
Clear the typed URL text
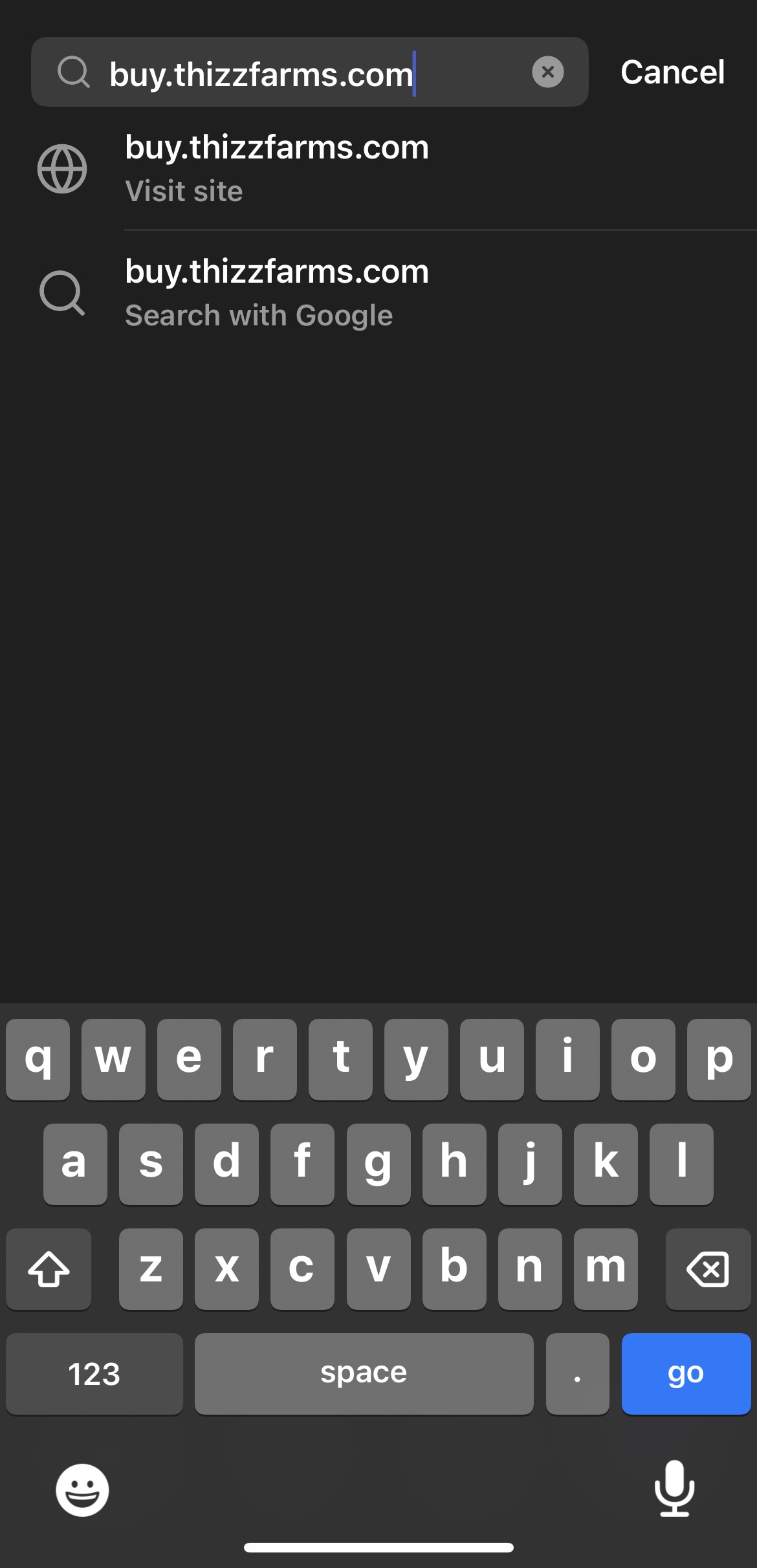click(547, 72)
